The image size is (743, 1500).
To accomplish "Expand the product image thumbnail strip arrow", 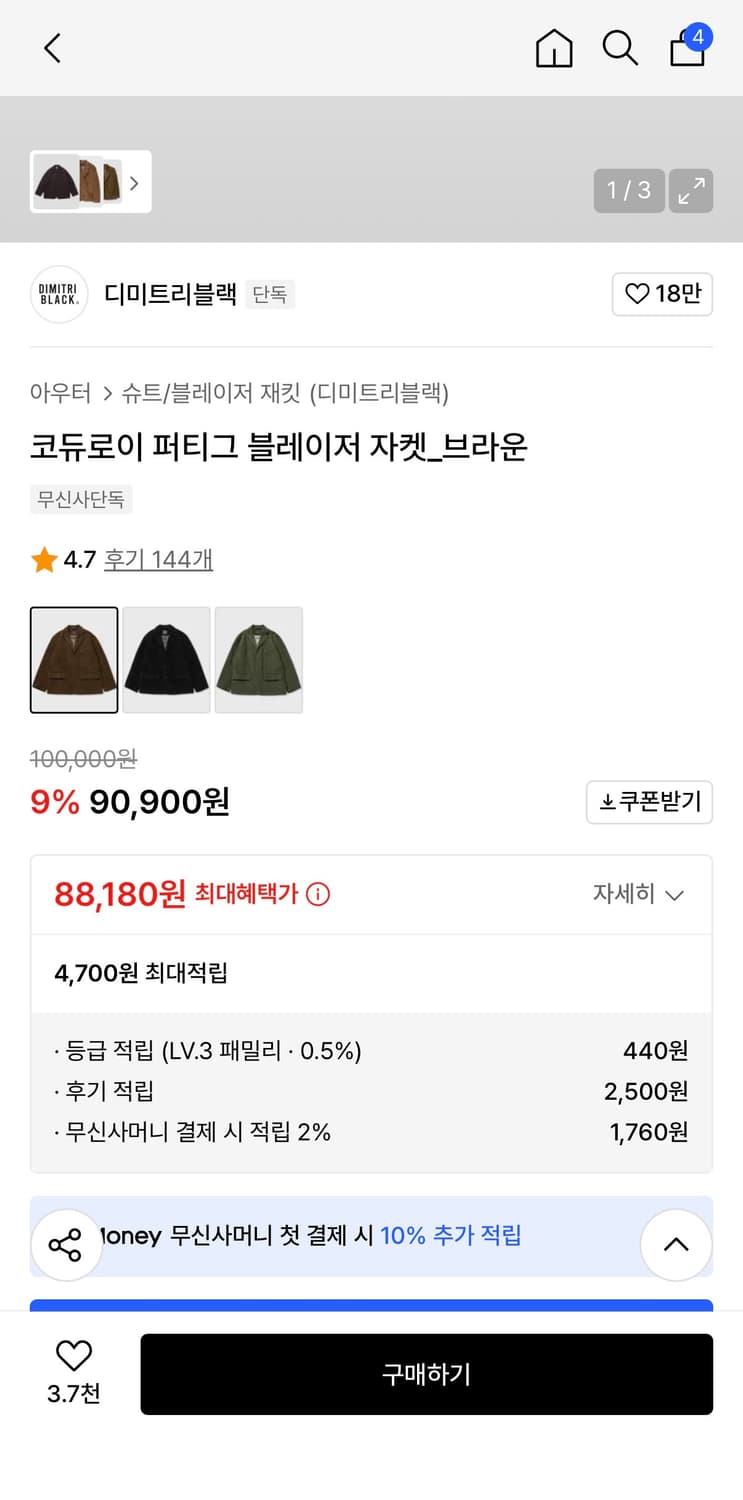I will pos(133,183).
